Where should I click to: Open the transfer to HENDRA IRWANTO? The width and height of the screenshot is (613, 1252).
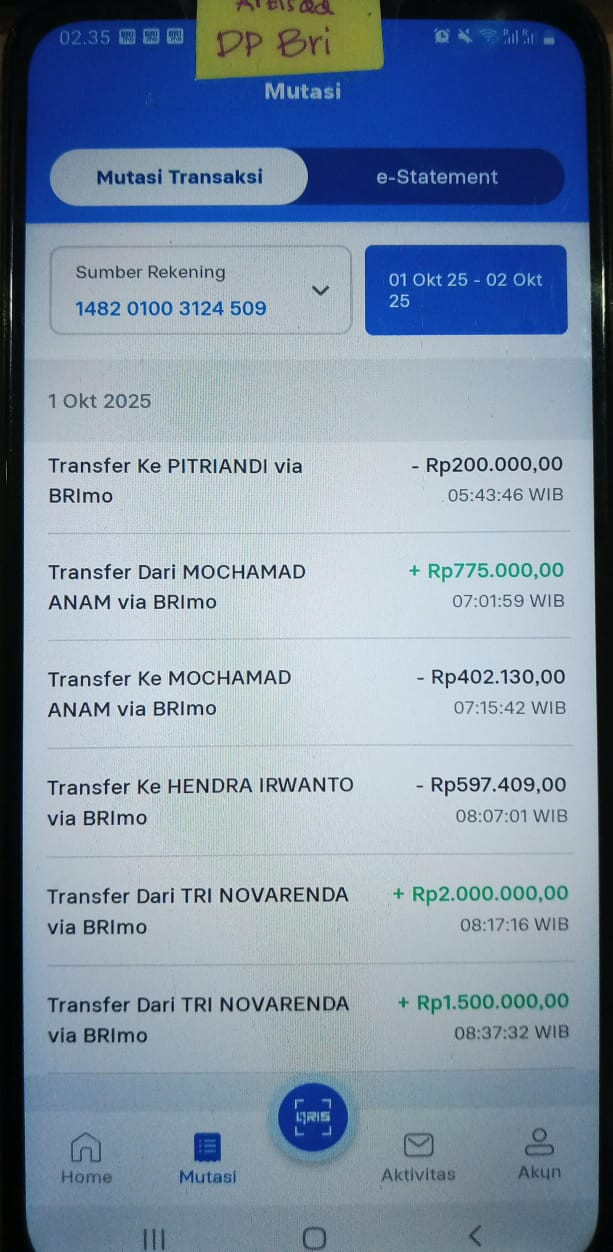coord(307,800)
